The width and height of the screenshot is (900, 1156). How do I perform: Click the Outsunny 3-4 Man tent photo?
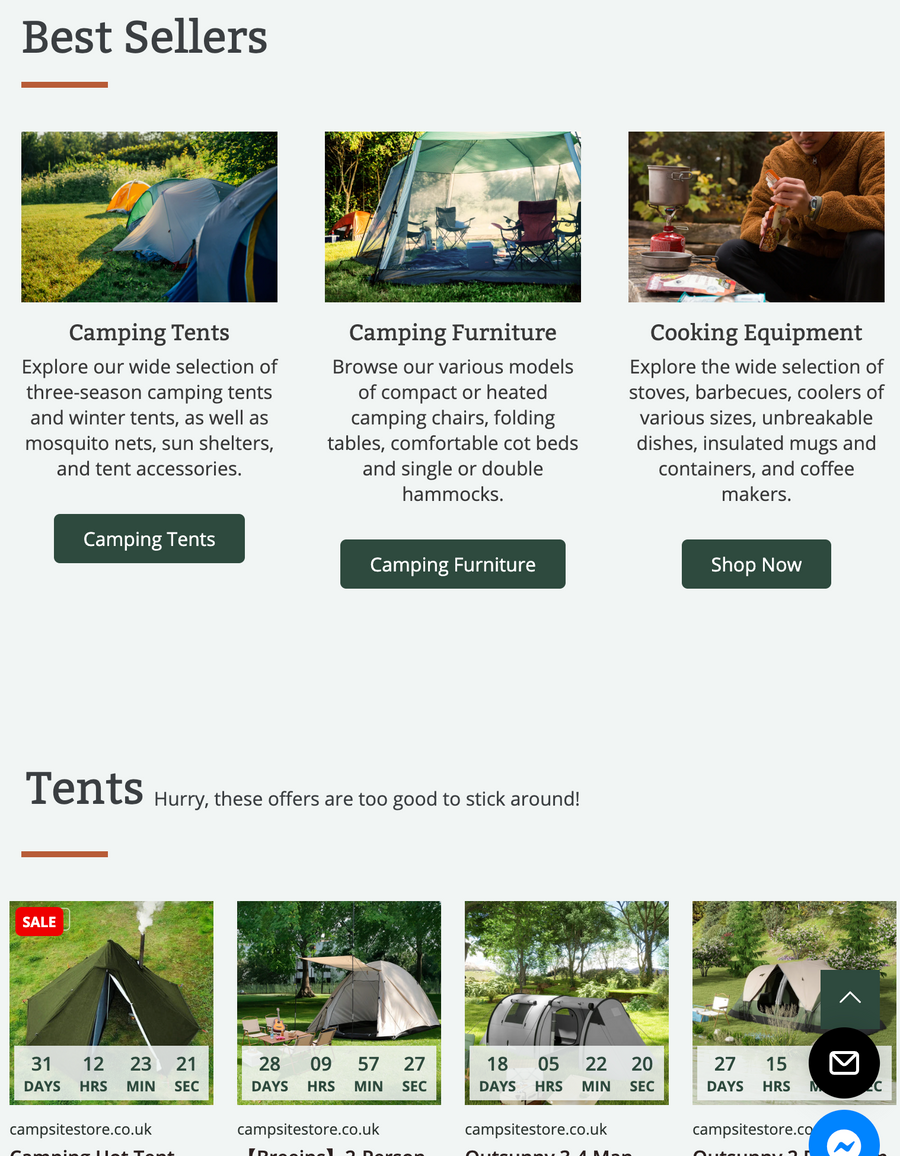point(566,970)
